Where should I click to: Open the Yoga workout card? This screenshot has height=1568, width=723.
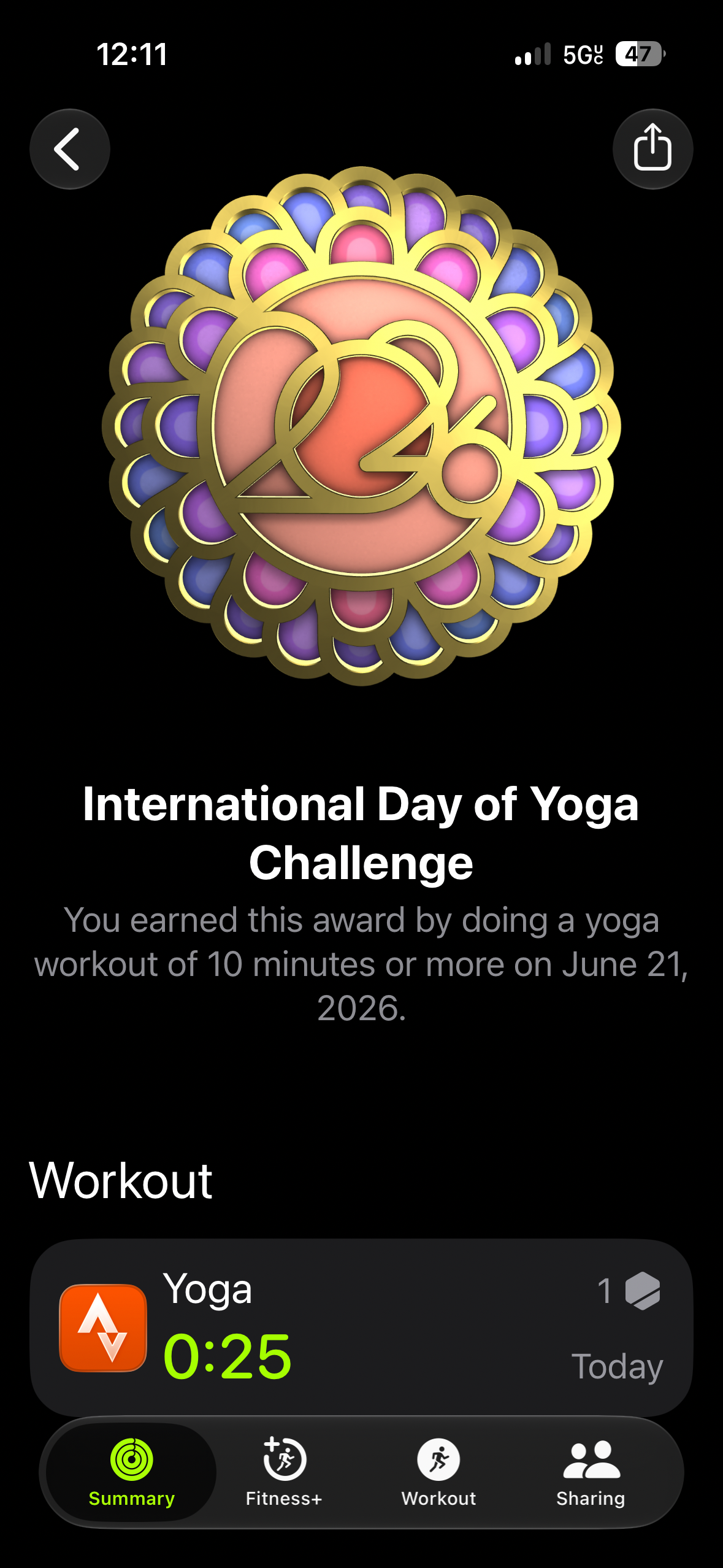click(x=361, y=1327)
